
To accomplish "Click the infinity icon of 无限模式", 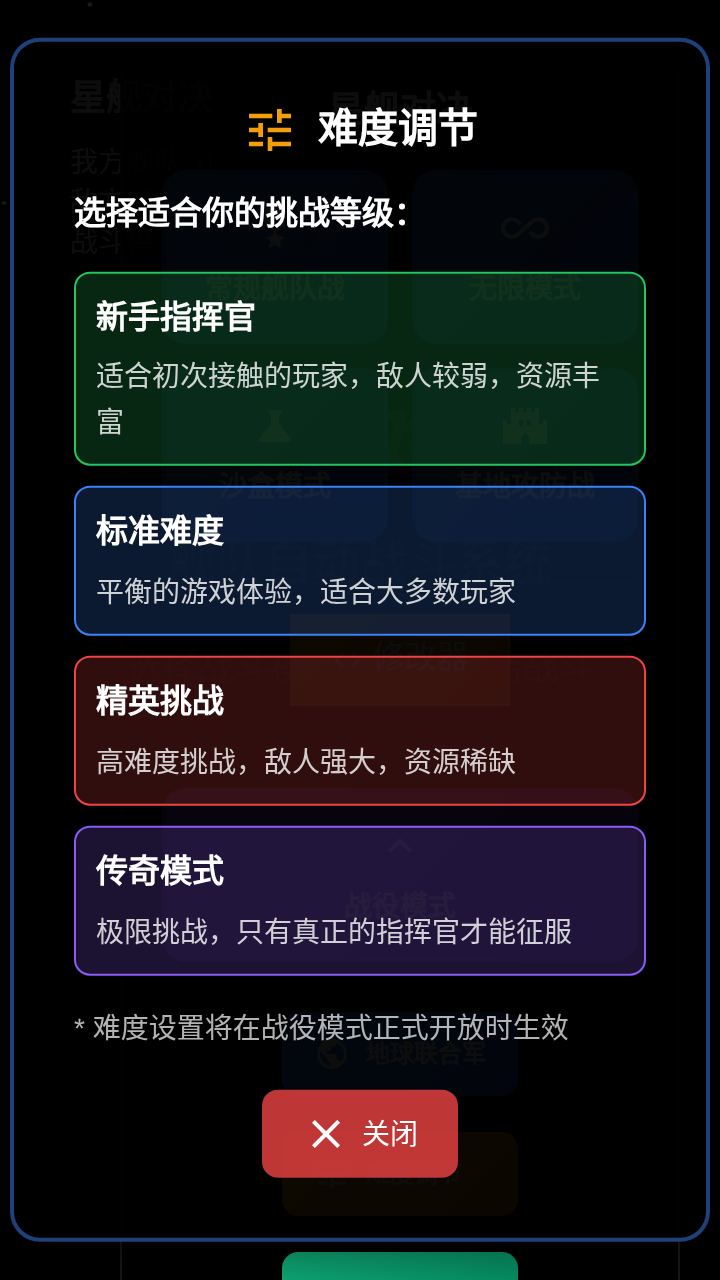I will tap(525, 228).
